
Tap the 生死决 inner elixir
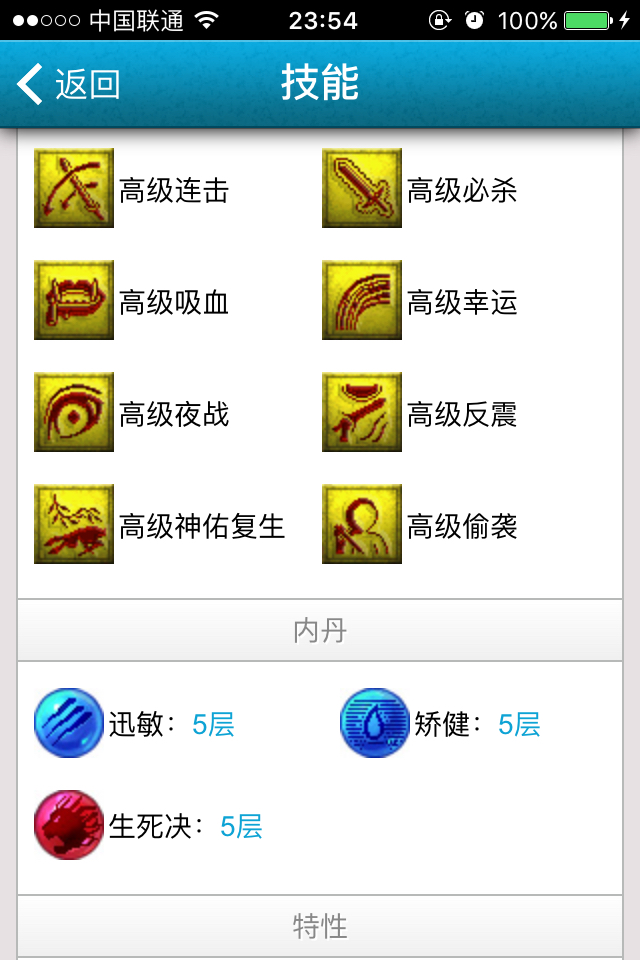point(70,825)
